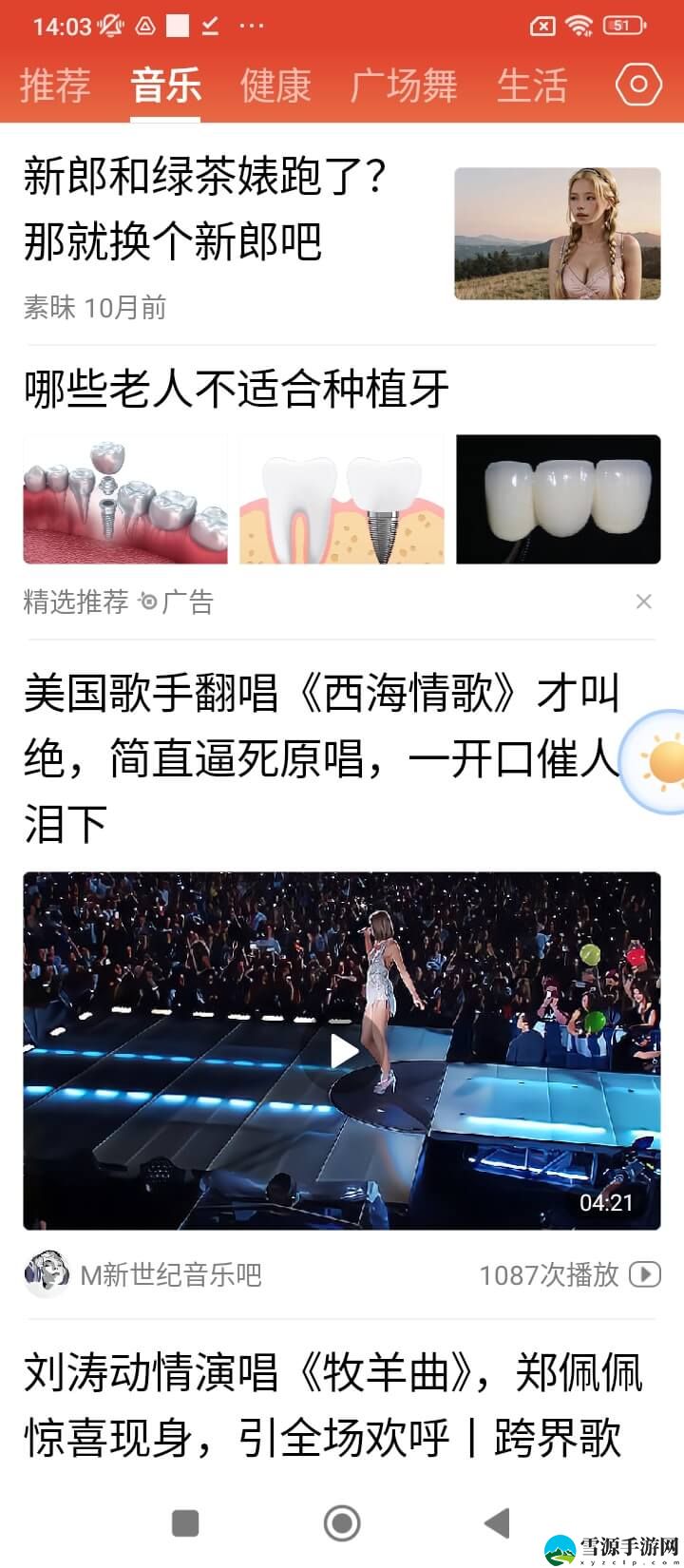This screenshot has height=1568, width=684.
Task: Select the 音乐 tab
Action: [165, 86]
